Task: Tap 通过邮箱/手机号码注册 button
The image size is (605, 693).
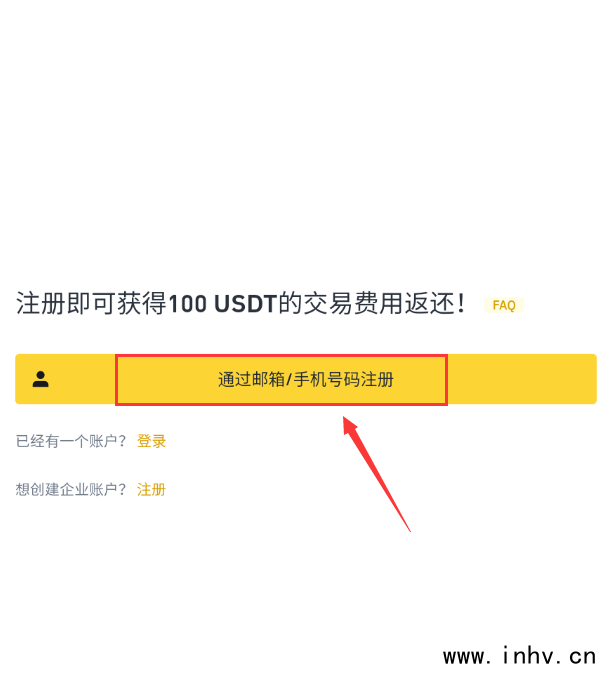Action: coord(305,380)
